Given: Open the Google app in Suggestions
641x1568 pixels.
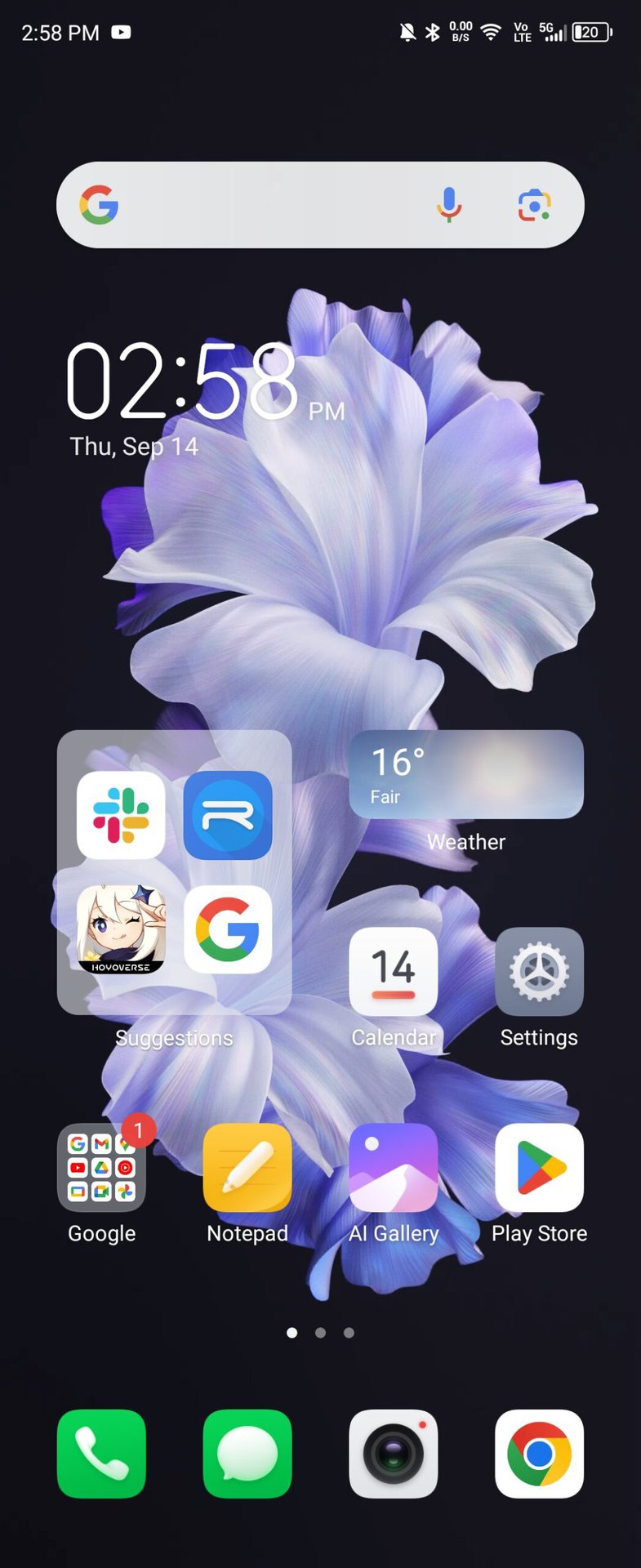Looking at the screenshot, I should pyautogui.click(x=228, y=929).
